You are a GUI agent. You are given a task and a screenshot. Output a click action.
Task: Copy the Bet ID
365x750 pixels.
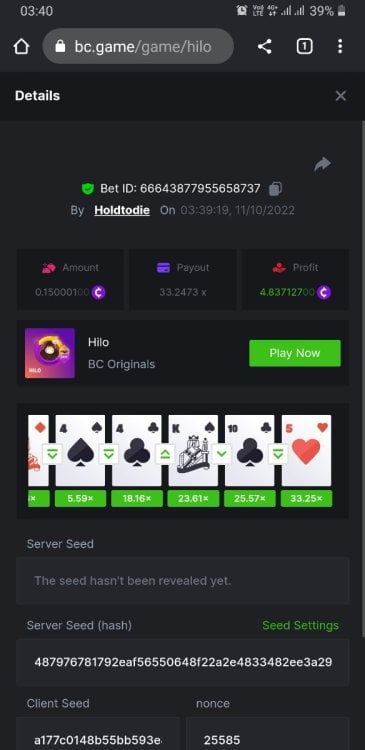point(275,189)
